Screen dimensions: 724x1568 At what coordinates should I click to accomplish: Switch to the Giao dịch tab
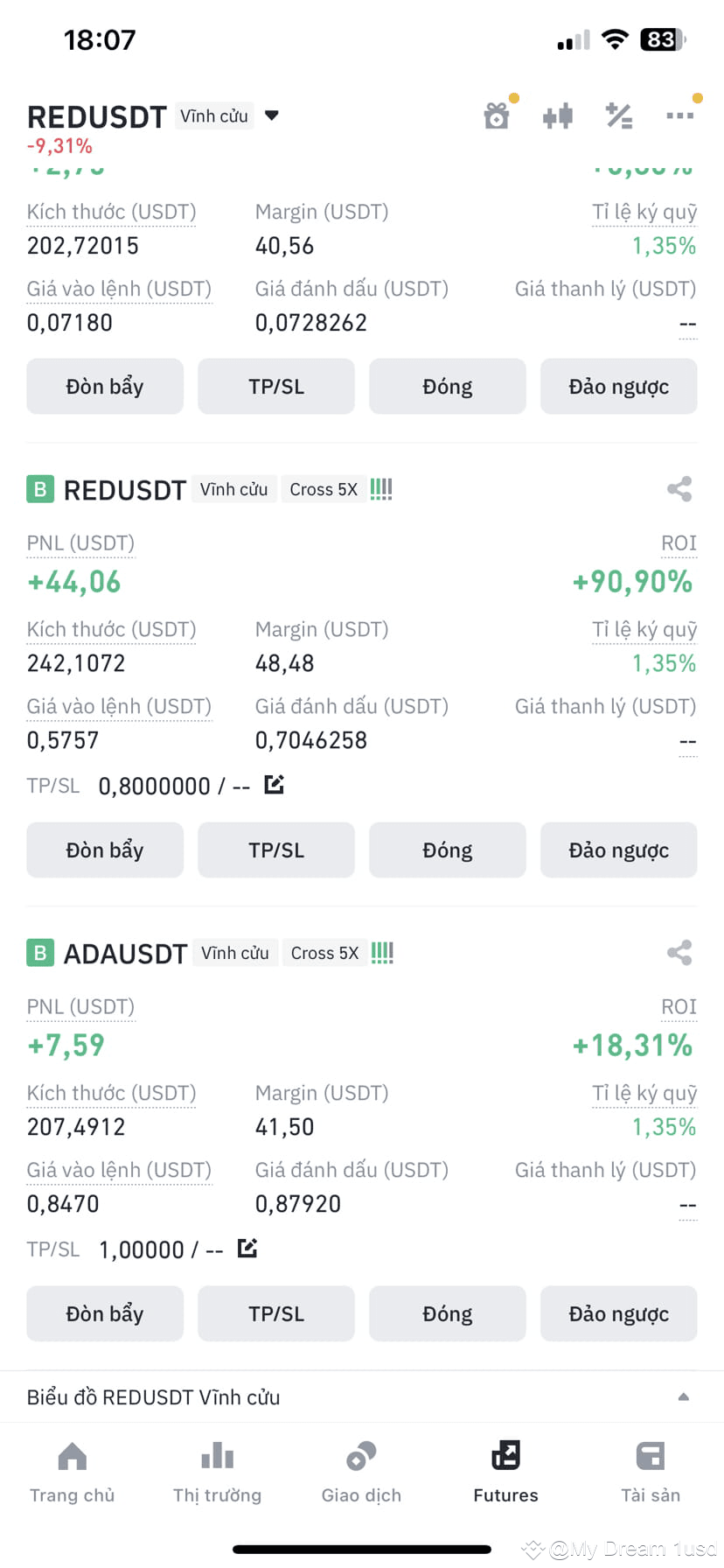coord(361,1472)
